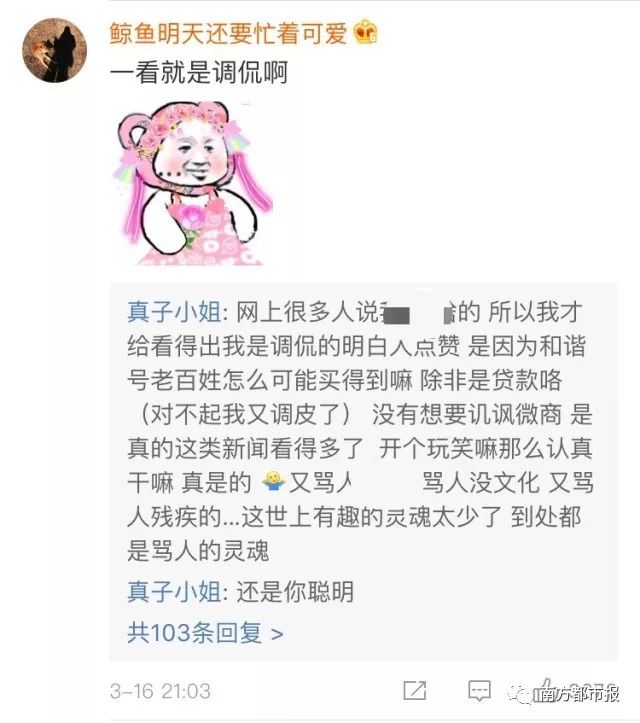
Task: Expand all 103 replies (共103条回复)
Action: [205, 632]
